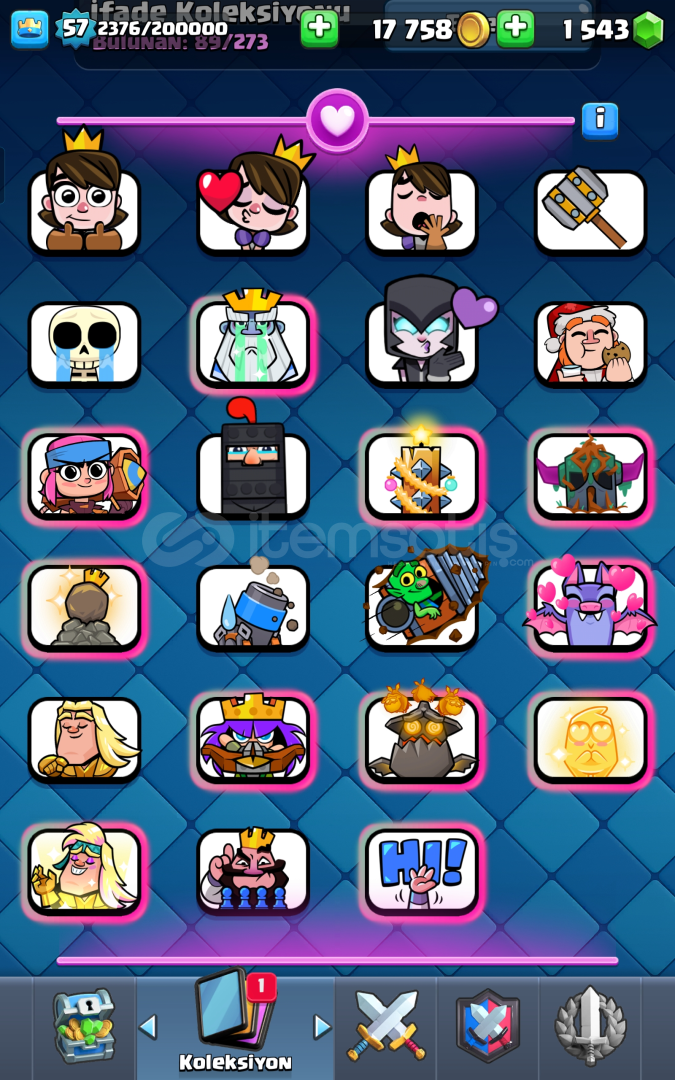This screenshot has width=675, height=1080.
Task: Switch to the crossed swords battle tab
Action: pyautogui.click(x=386, y=1025)
